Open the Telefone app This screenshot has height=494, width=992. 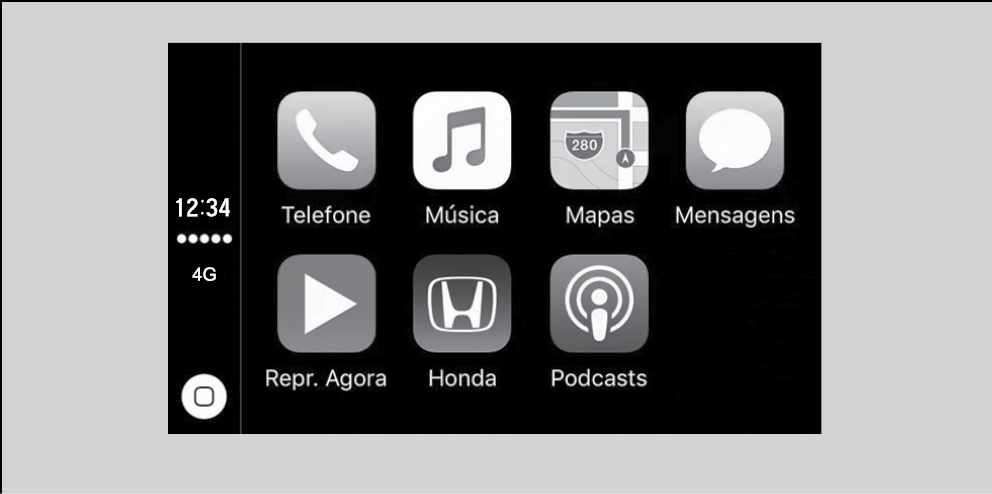[x=326, y=141]
